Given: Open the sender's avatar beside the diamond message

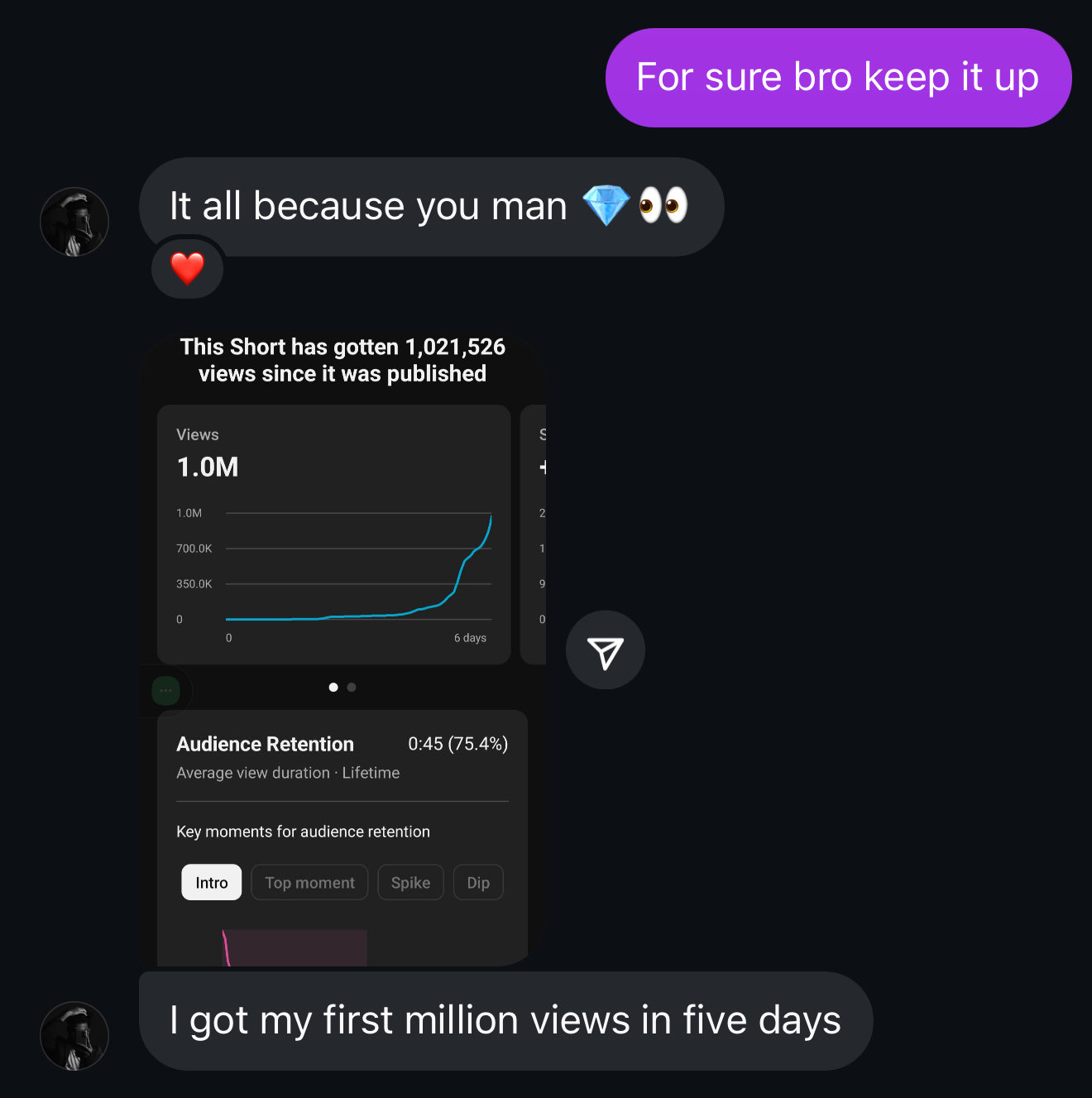Looking at the screenshot, I should [x=74, y=222].
